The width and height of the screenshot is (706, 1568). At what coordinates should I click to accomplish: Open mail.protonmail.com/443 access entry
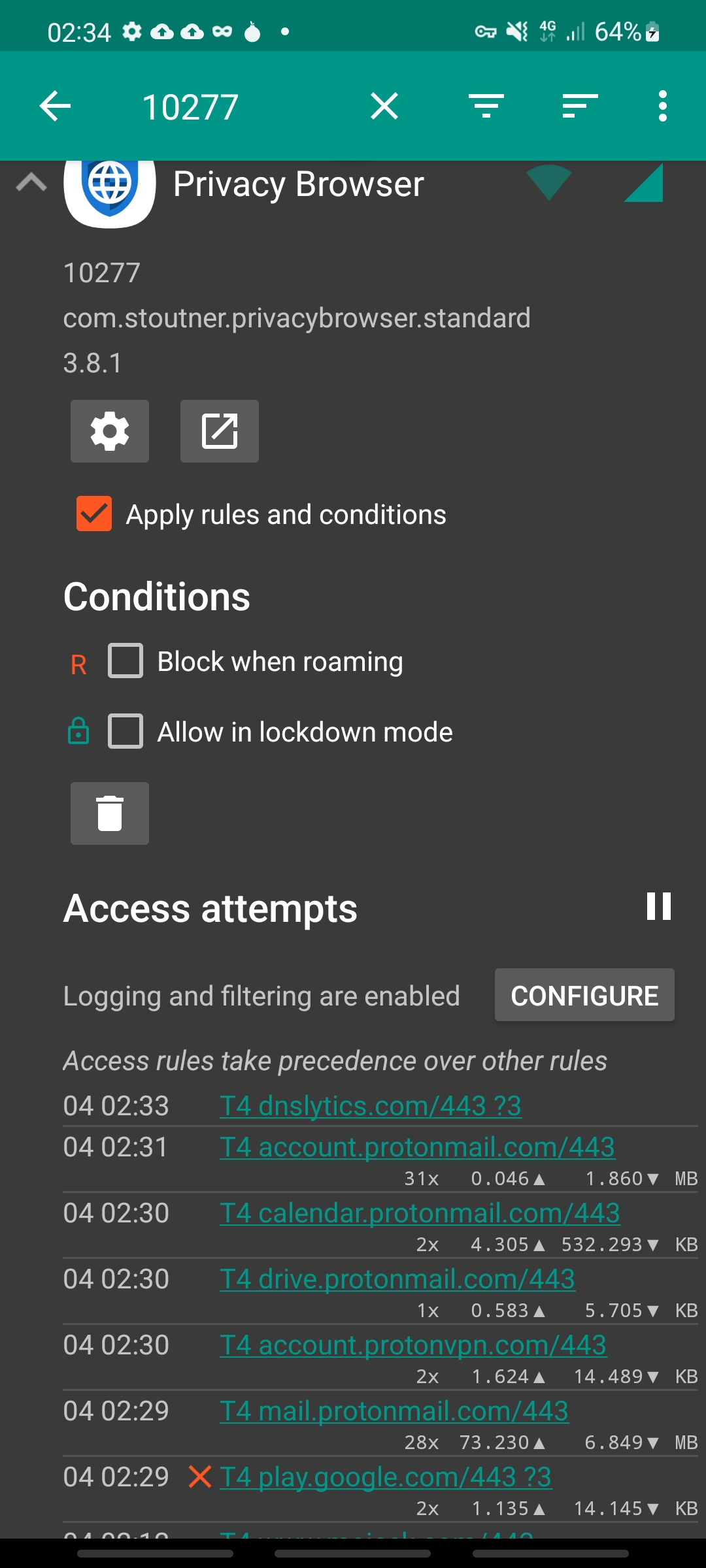click(x=394, y=1411)
